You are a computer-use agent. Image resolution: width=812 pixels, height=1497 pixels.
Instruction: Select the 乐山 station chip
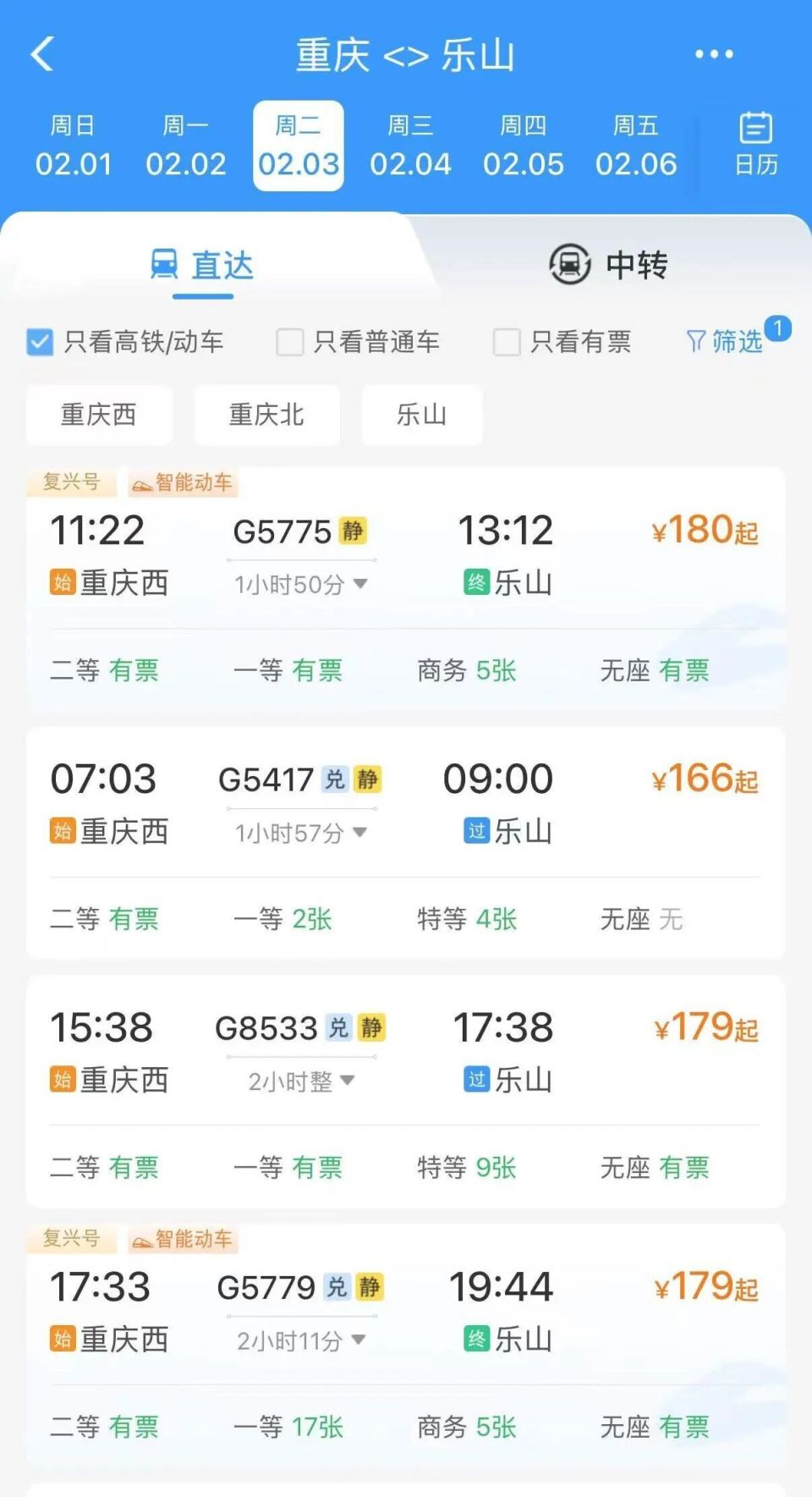420,415
